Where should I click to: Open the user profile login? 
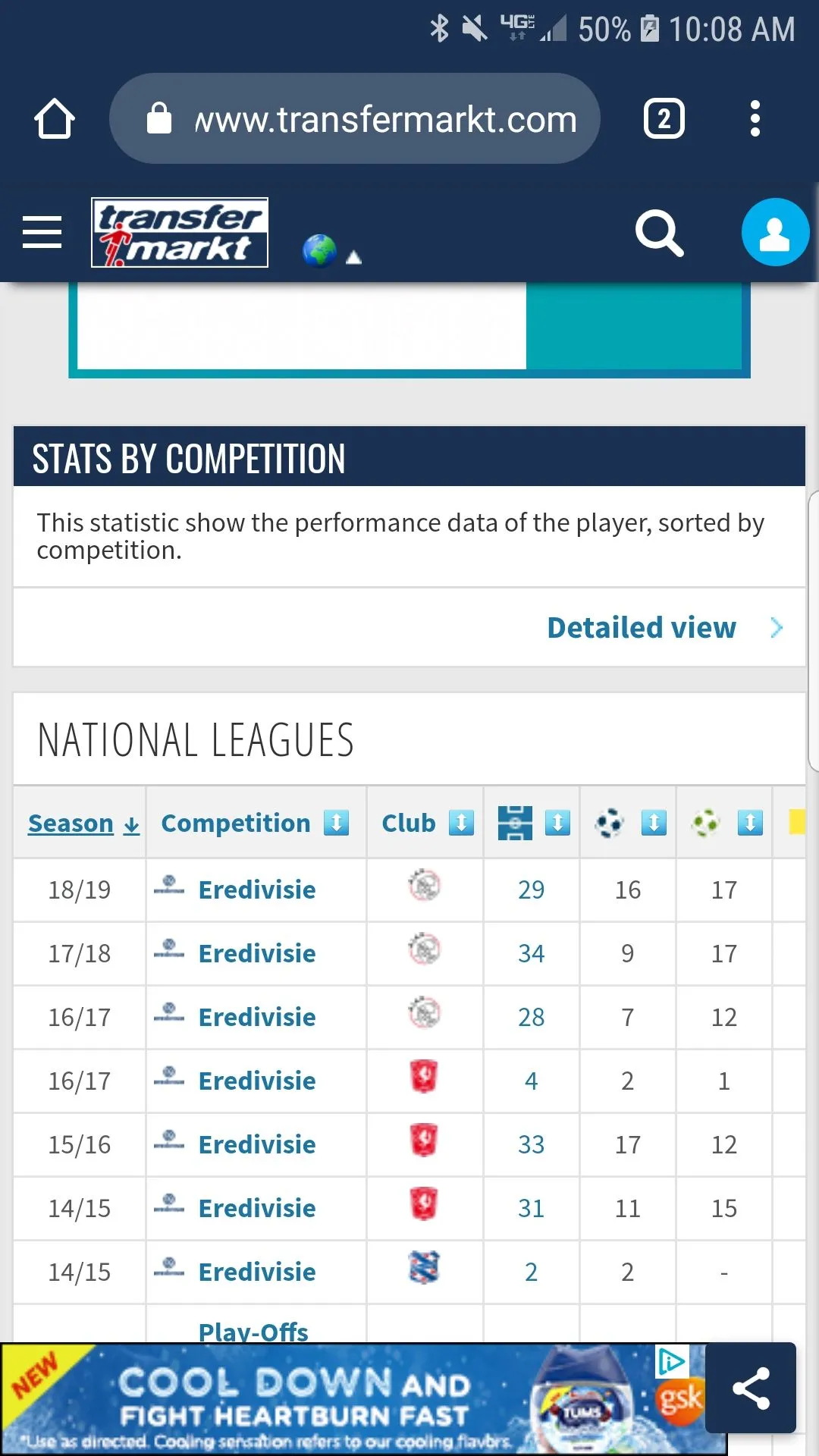tap(774, 233)
